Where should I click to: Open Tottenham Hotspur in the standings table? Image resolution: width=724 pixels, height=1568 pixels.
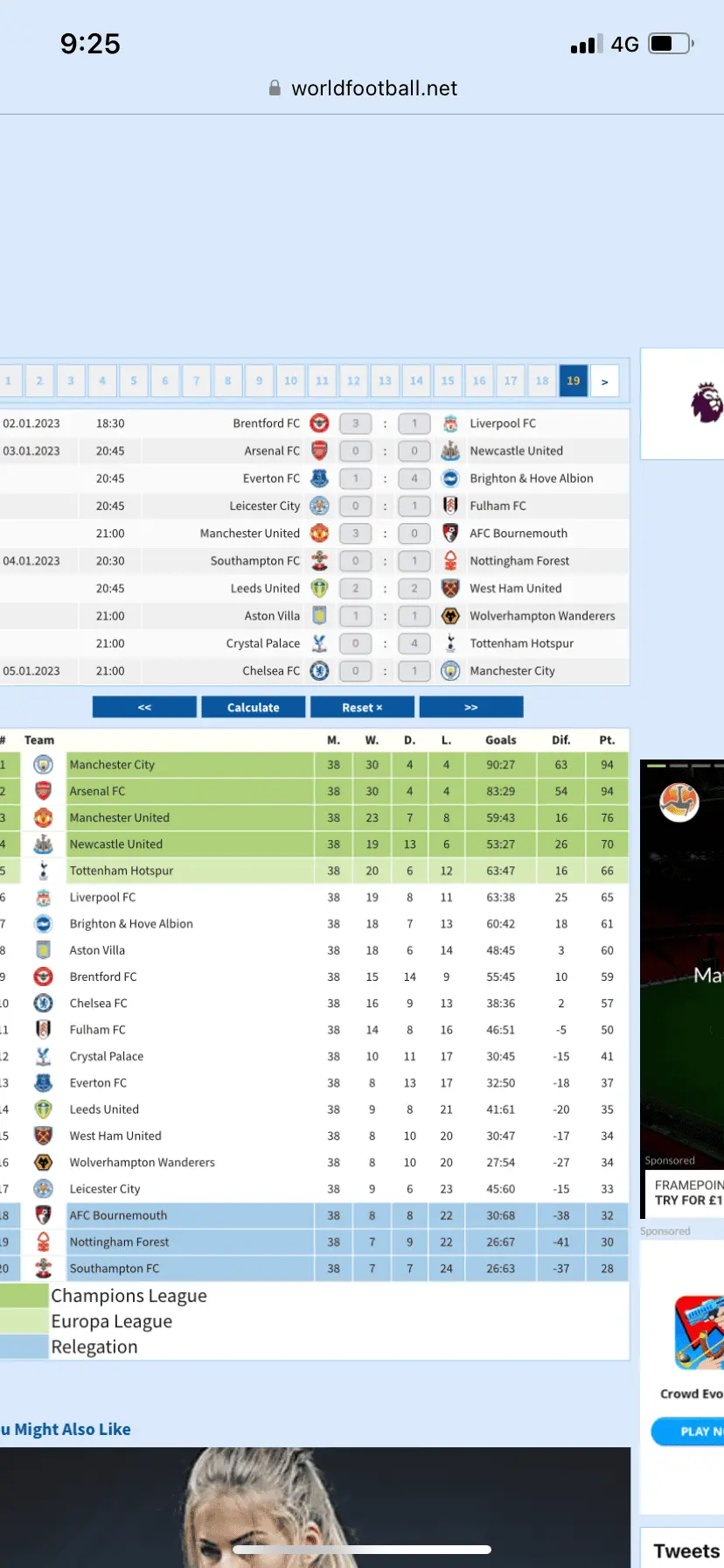[122, 871]
